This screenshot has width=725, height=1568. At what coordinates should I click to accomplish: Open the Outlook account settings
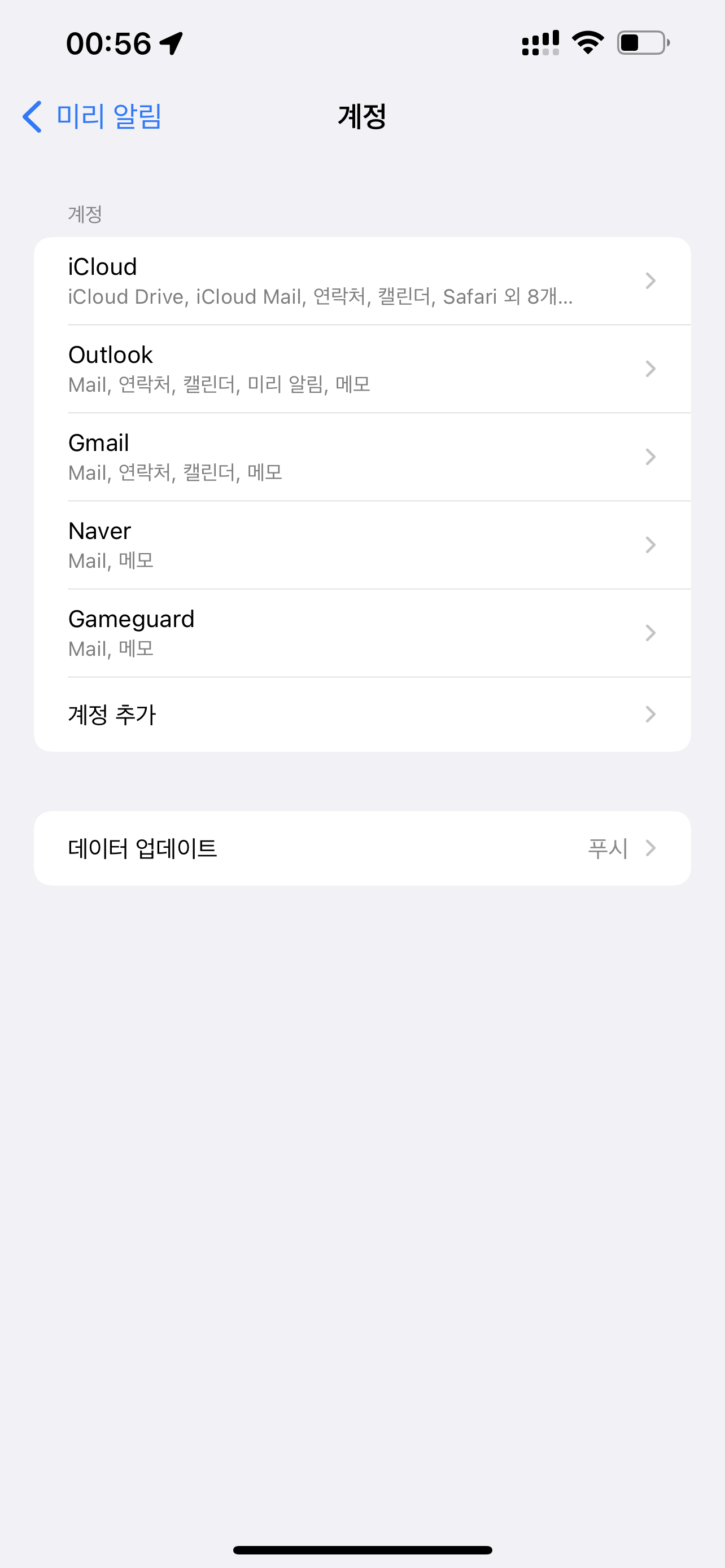point(361,369)
